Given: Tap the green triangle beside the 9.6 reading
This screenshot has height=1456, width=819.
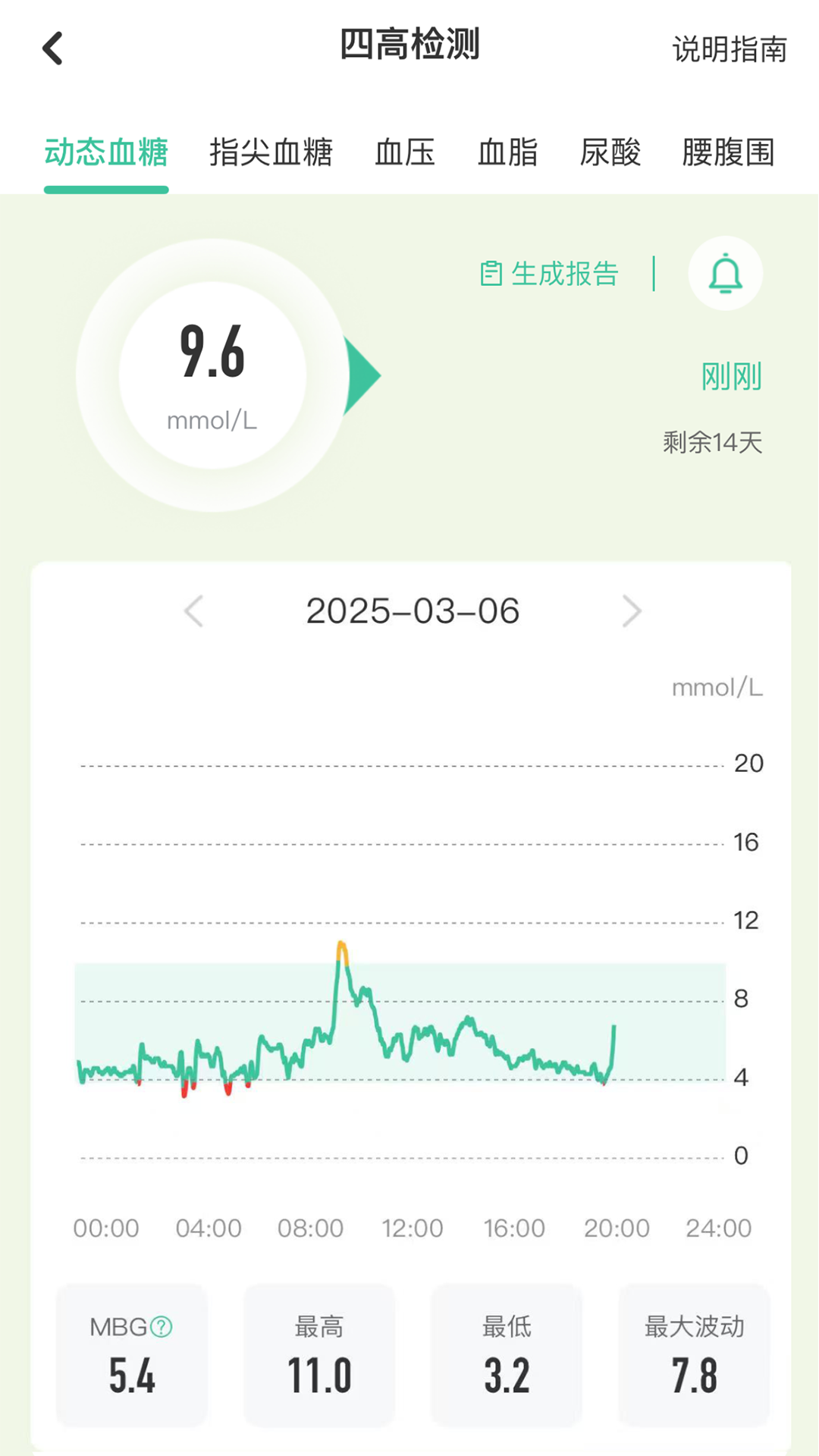Looking at the screenshot, I should [360, 374].
